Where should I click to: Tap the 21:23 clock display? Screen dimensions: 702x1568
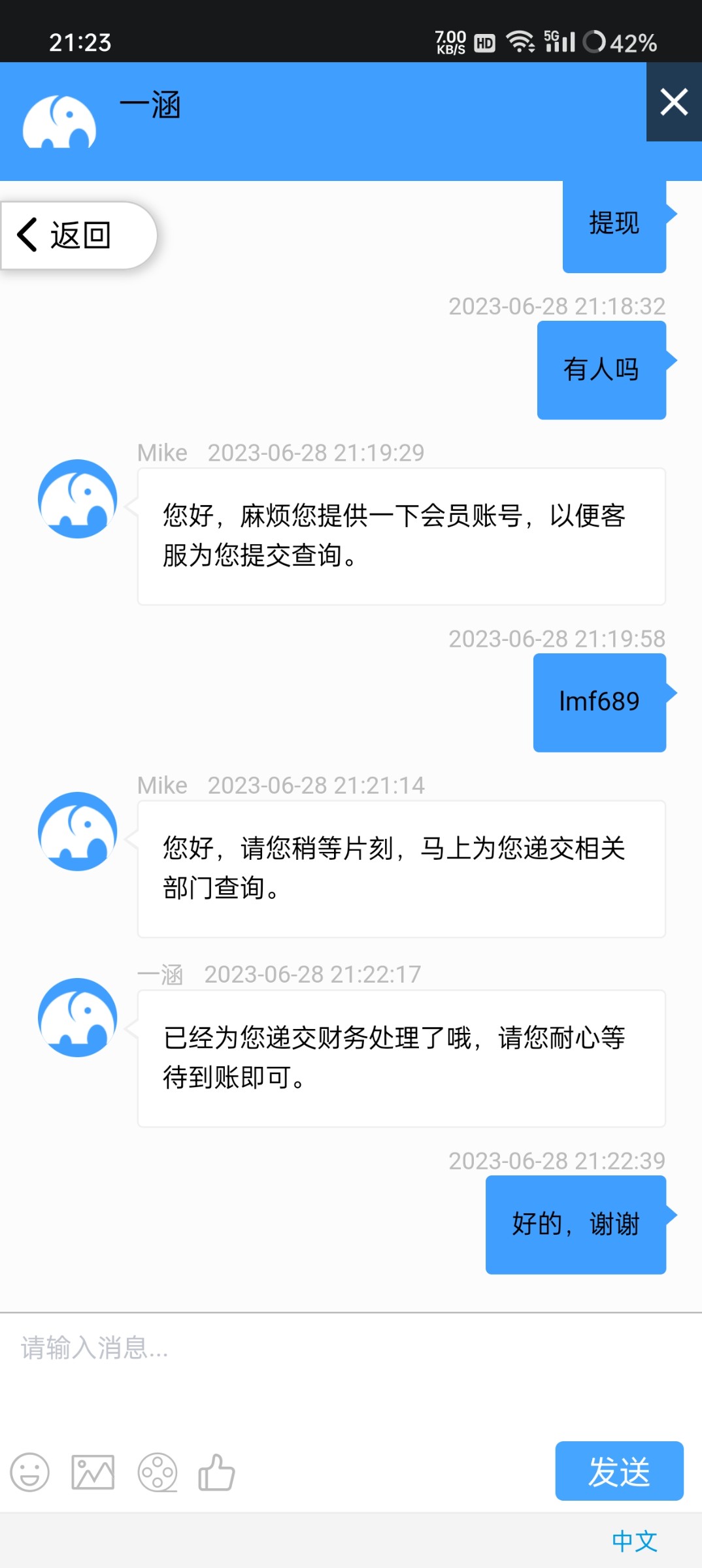tap(80, 42)
